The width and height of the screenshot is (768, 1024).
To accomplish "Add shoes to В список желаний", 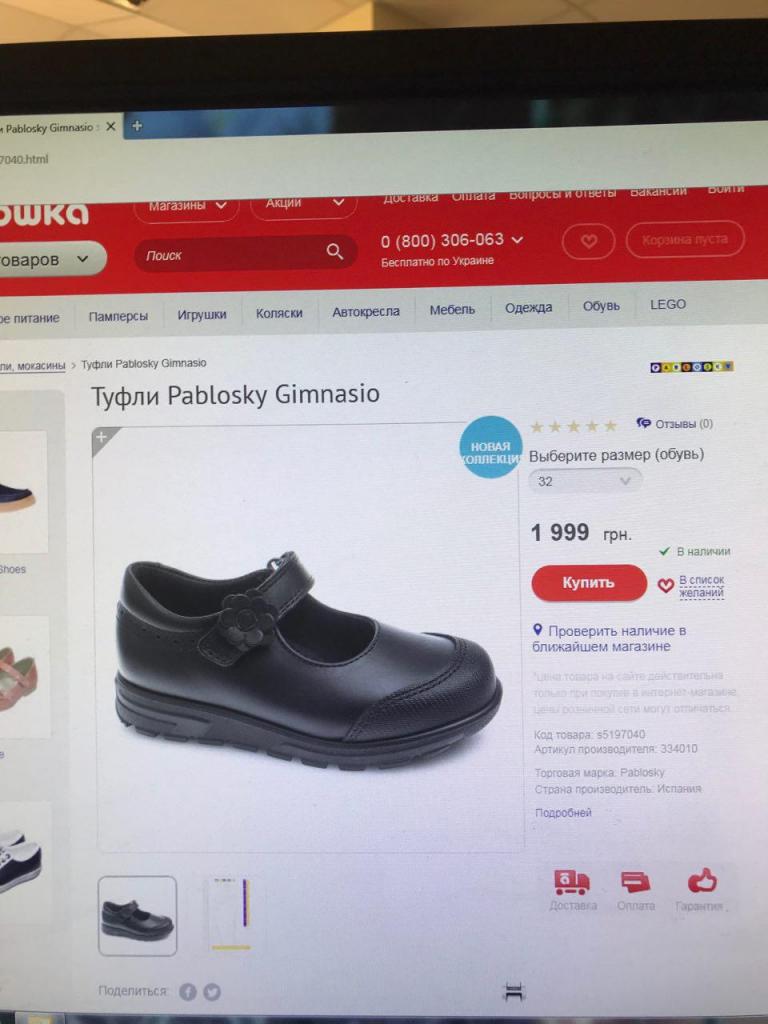I will point(700,586).
